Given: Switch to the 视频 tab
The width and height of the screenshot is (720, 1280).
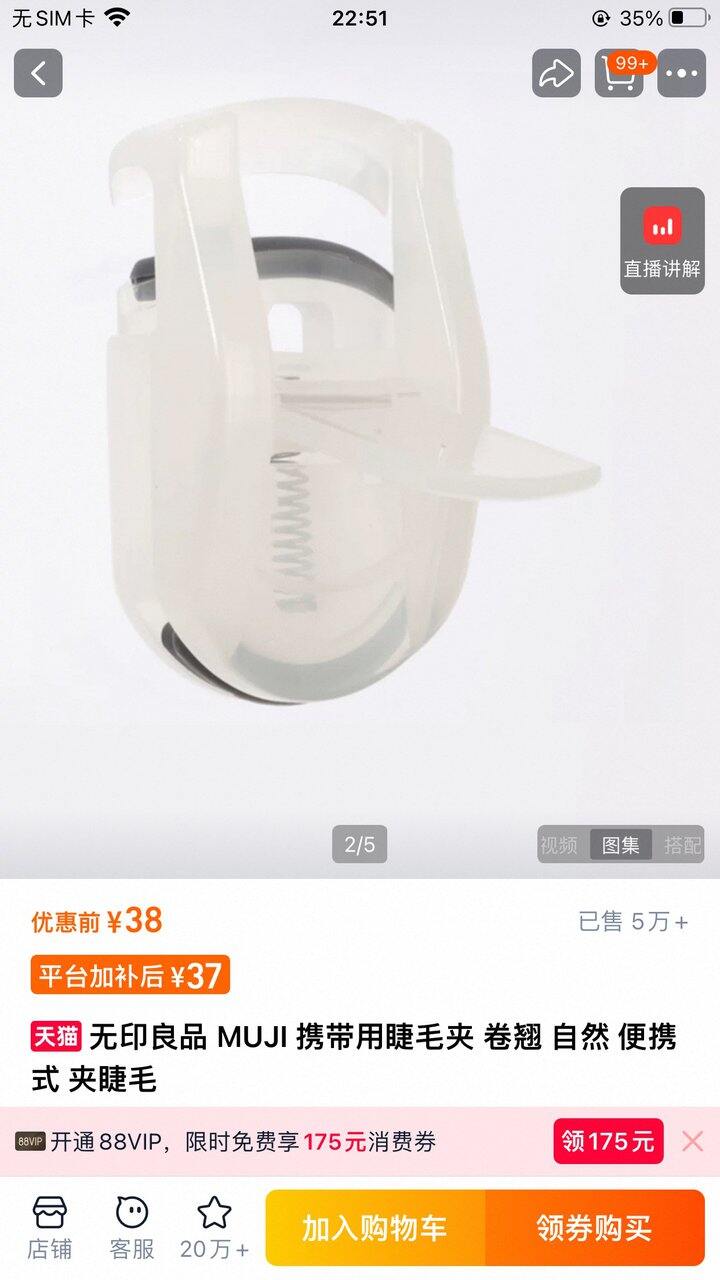Looking at the screenshot, I should pos(559,845).
